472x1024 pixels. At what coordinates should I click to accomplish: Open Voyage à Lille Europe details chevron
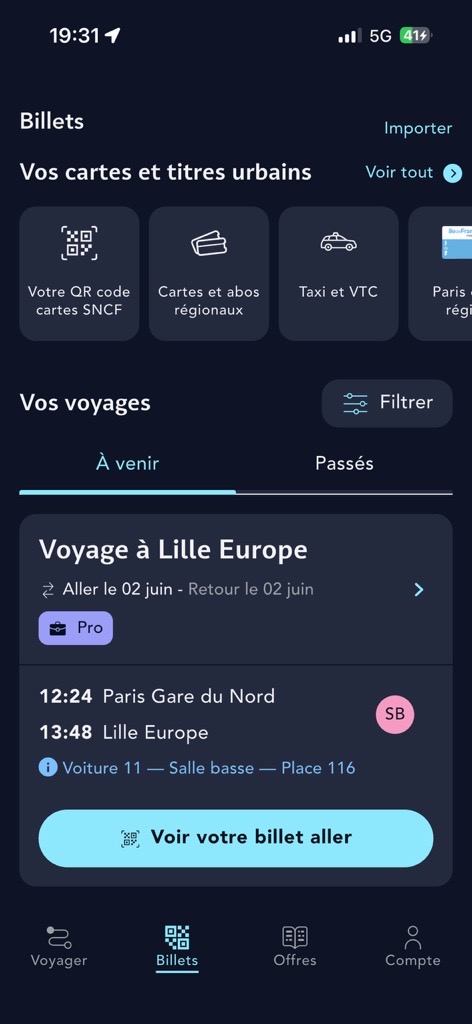click(419, 590)
